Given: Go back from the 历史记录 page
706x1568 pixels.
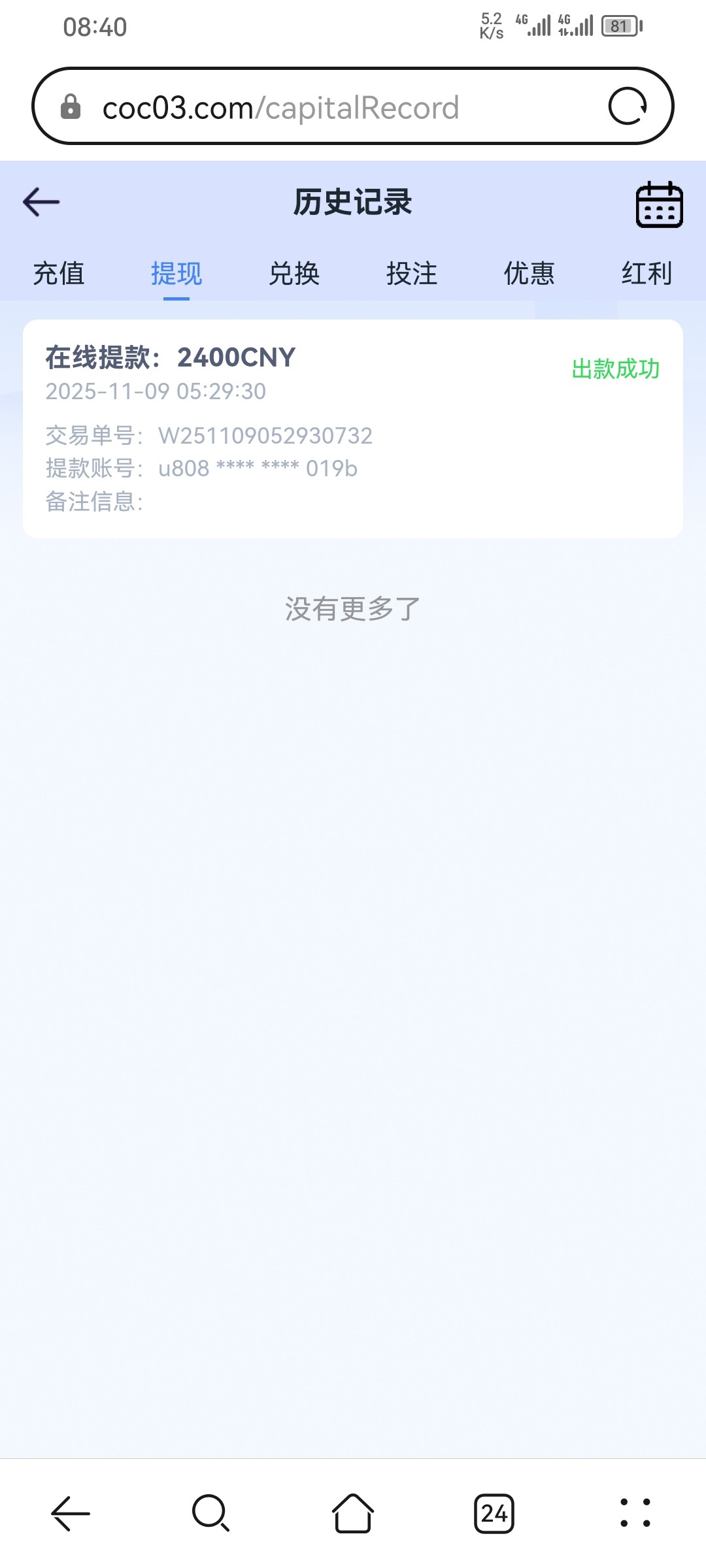Looking at the screenshot, I should 41,202.
